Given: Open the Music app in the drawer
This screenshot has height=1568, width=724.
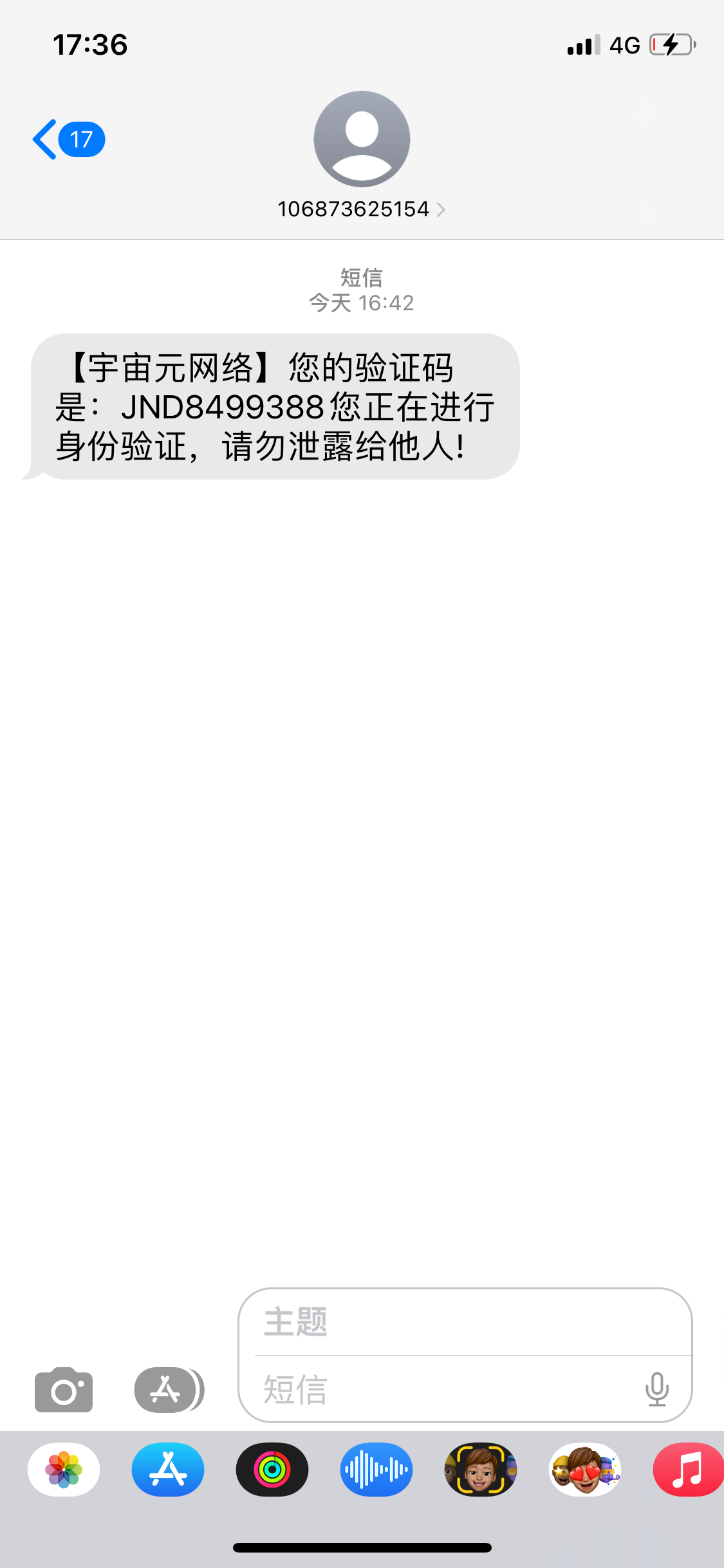Looking at the screenshot, I should 687,1470.
